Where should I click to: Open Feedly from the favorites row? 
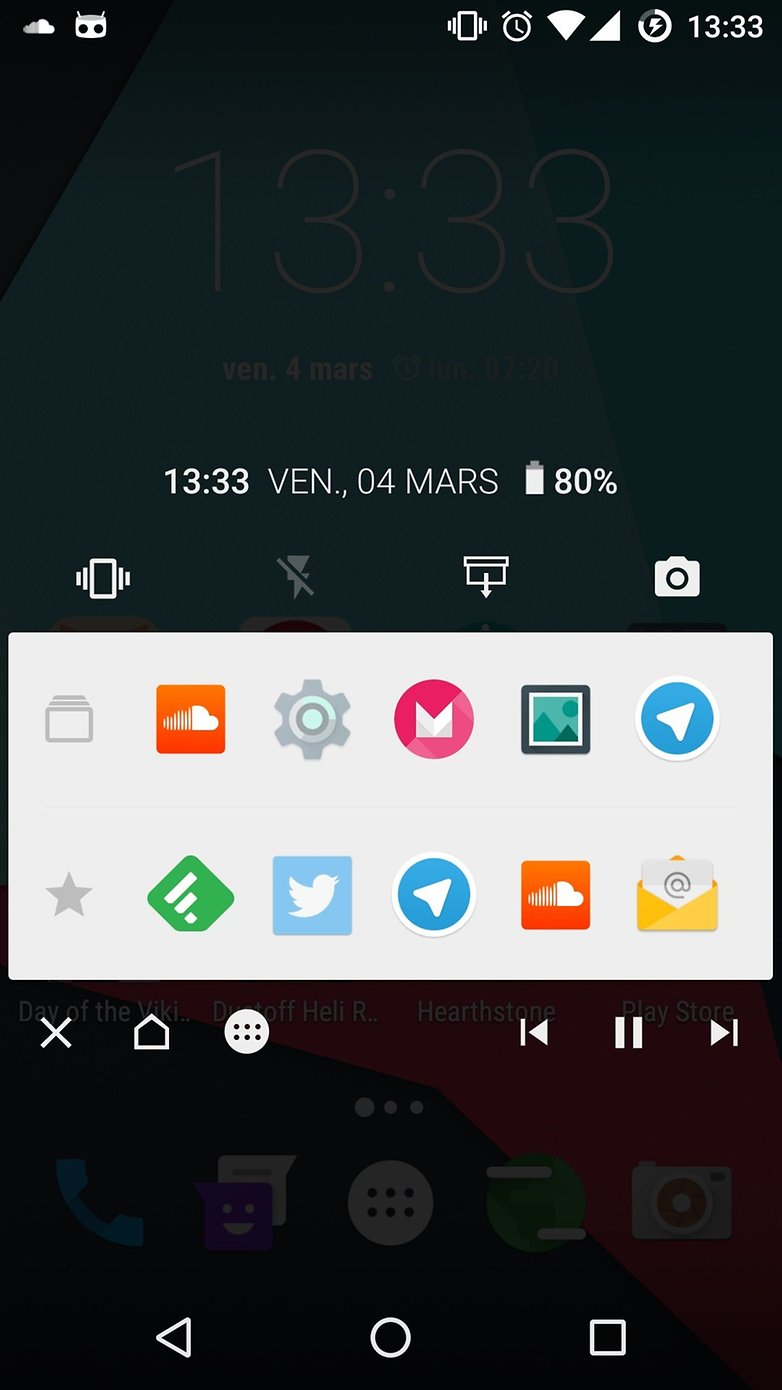pyautogui.click(x=191, y=895)
